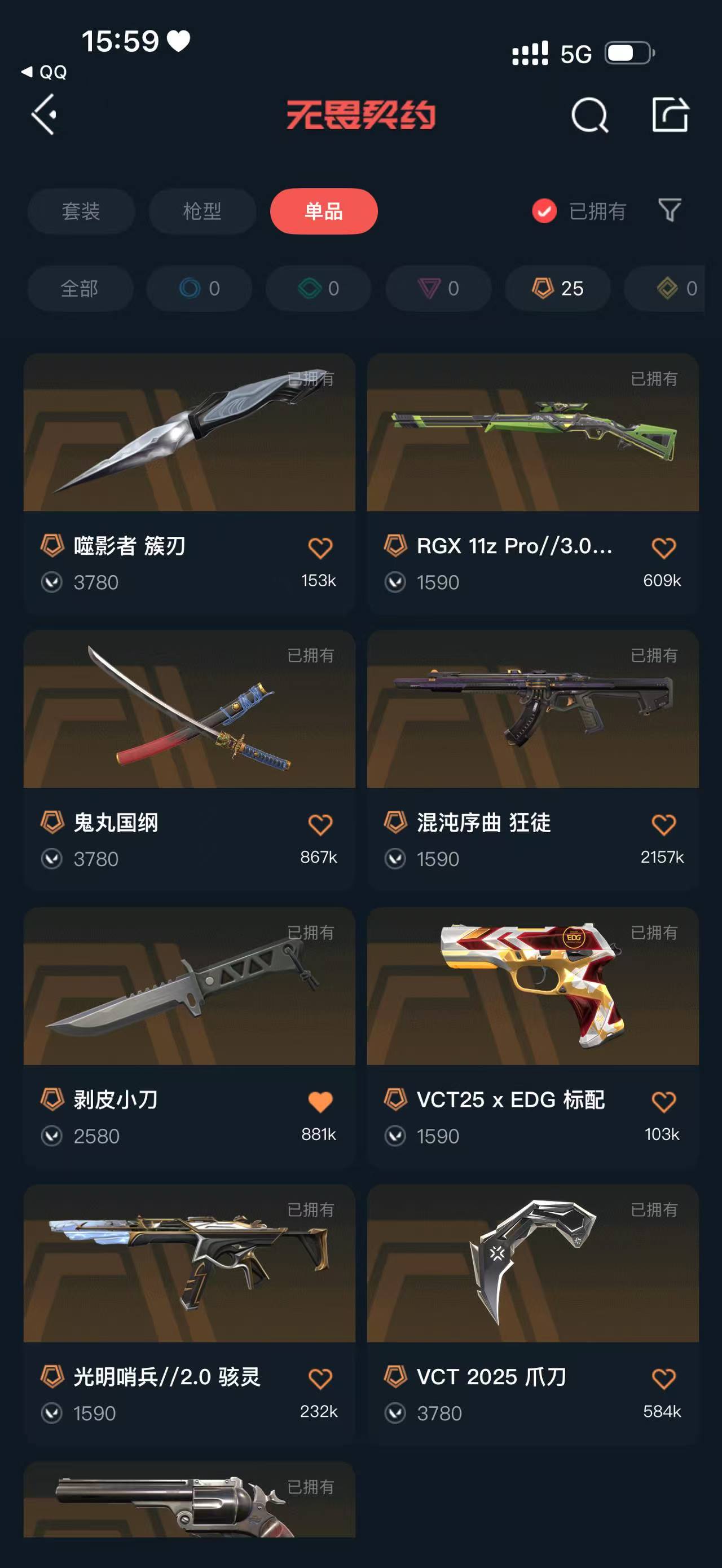Select the 全部 rarity chip
722x1568 pixels.
click(x=80, y=289)
